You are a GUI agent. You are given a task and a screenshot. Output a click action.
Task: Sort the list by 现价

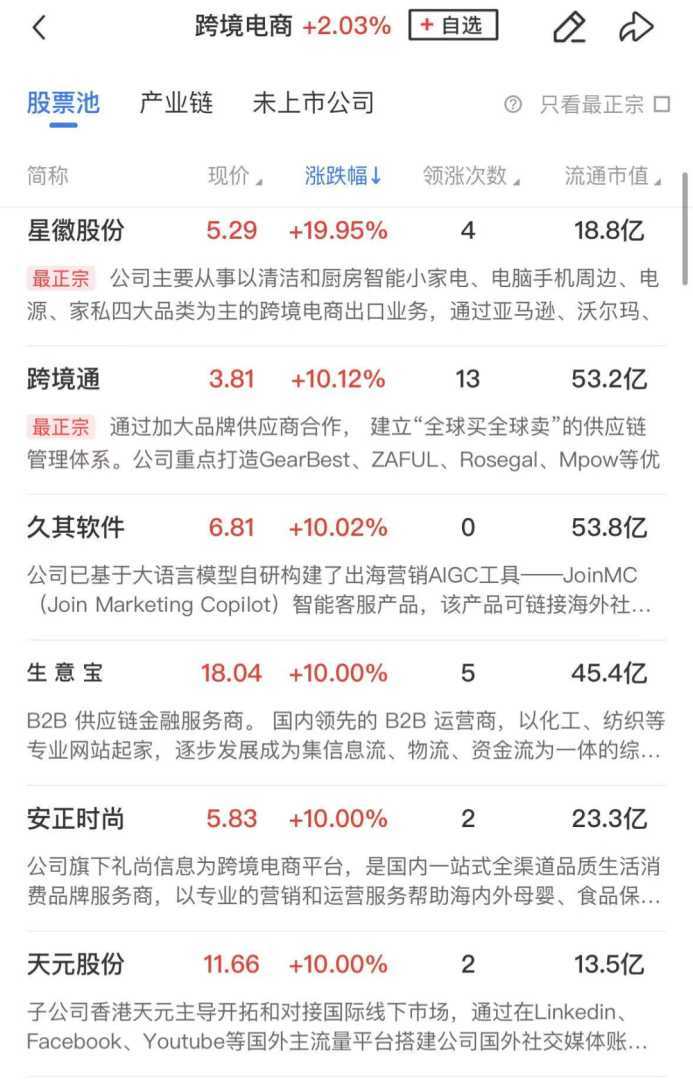point(234,177)
